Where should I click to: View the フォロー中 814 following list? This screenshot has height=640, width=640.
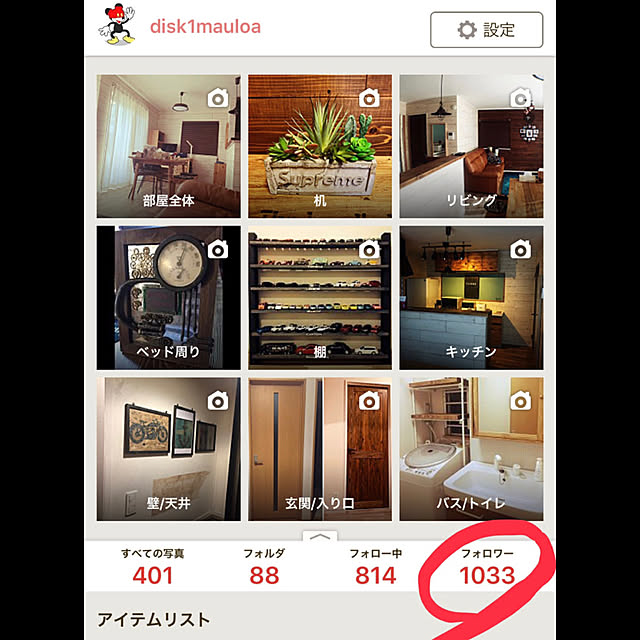click(375, 566)
